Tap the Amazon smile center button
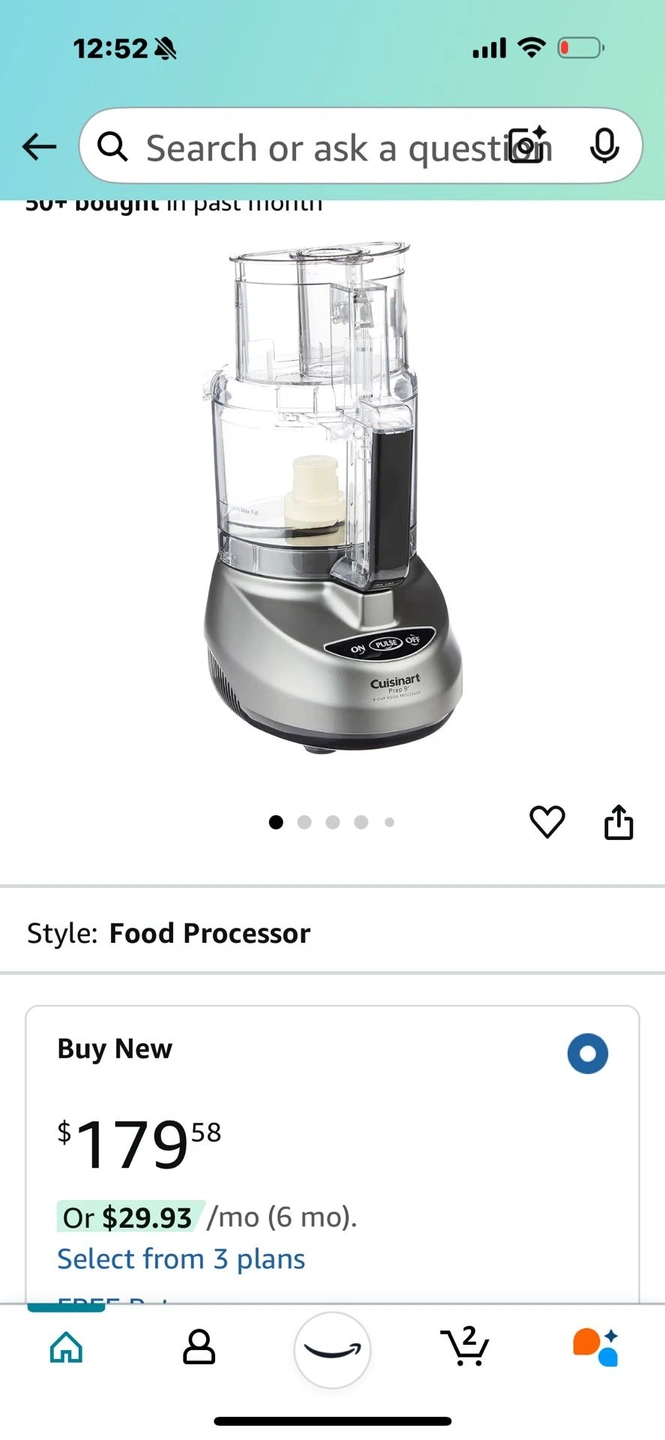This screenshot has width=665, height=1440. [332, 1350]
